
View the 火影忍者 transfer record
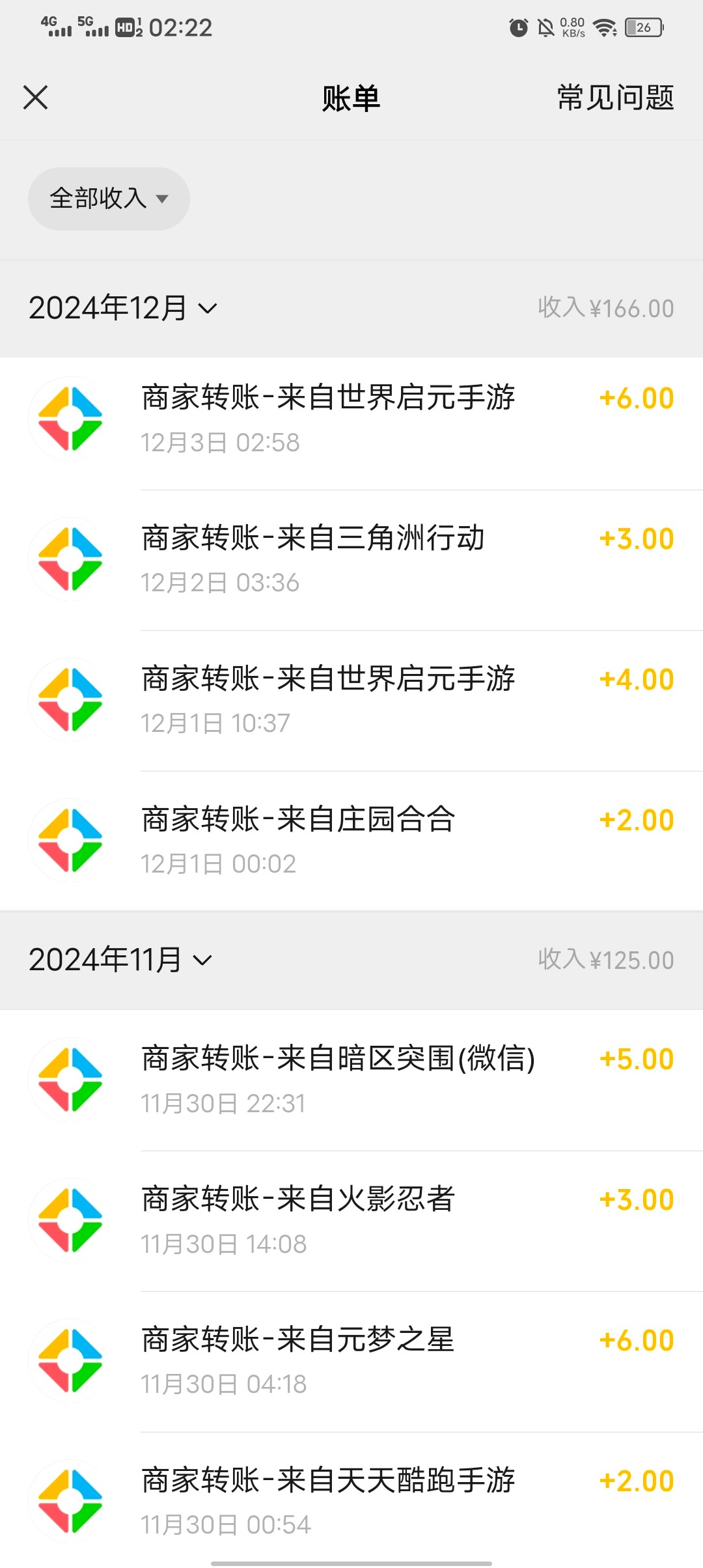tap(351, 1220)
